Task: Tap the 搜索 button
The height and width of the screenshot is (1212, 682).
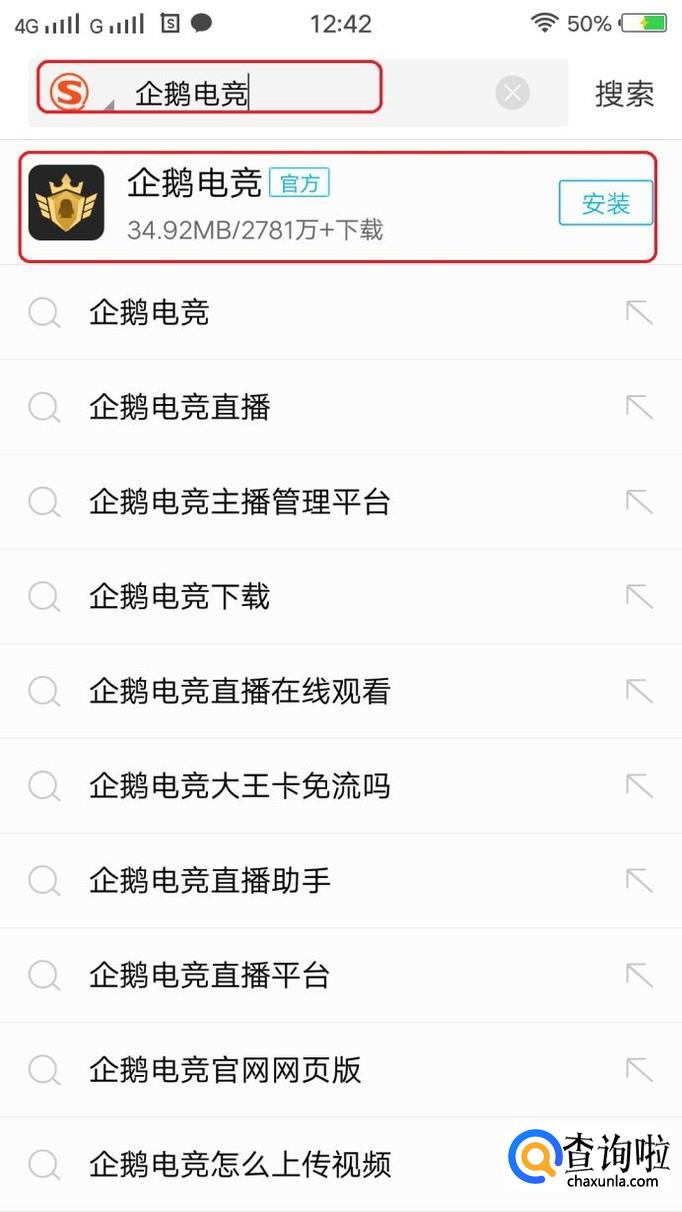Action: point(624,94)
